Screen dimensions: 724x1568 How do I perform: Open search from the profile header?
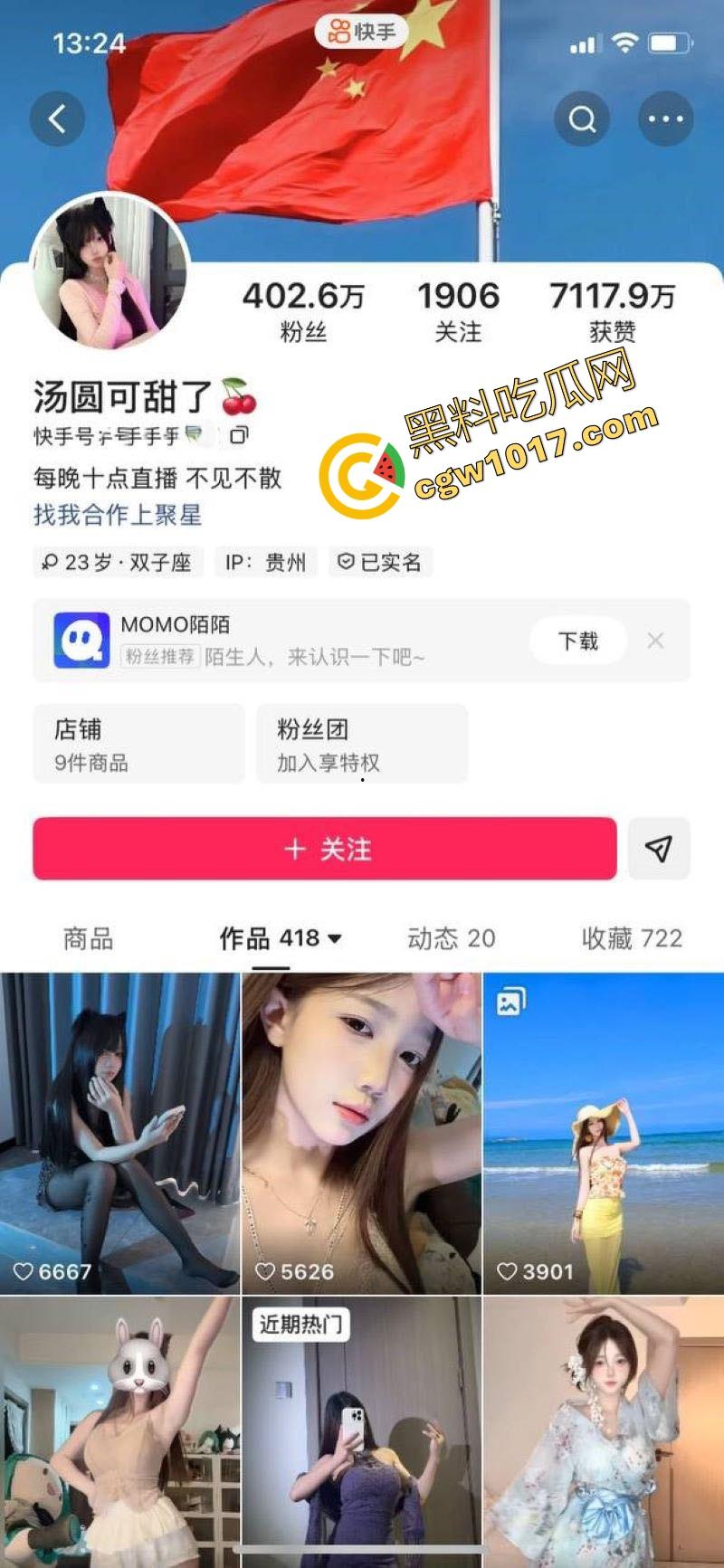580,119
